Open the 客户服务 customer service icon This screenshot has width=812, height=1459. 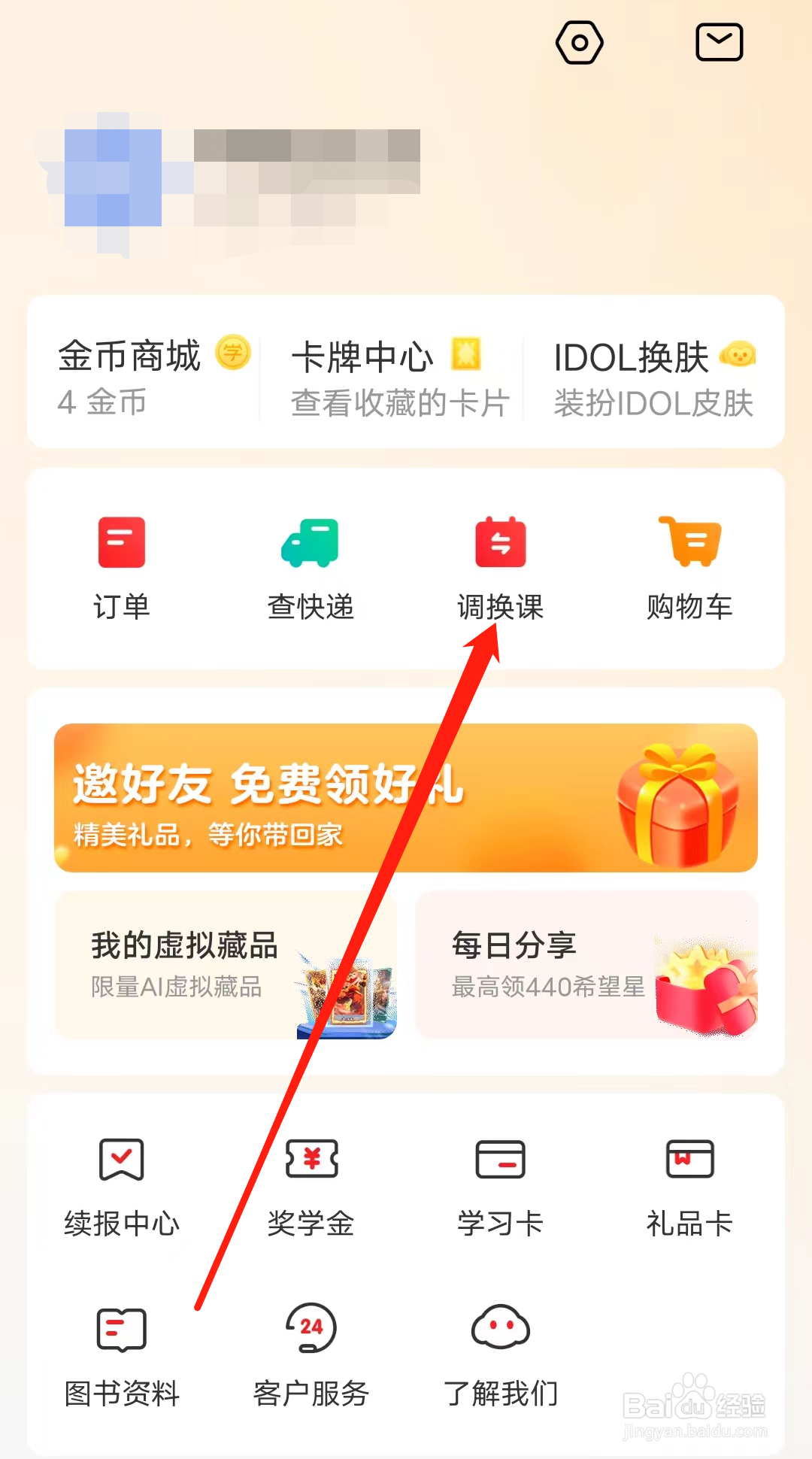click(311, 1354)
